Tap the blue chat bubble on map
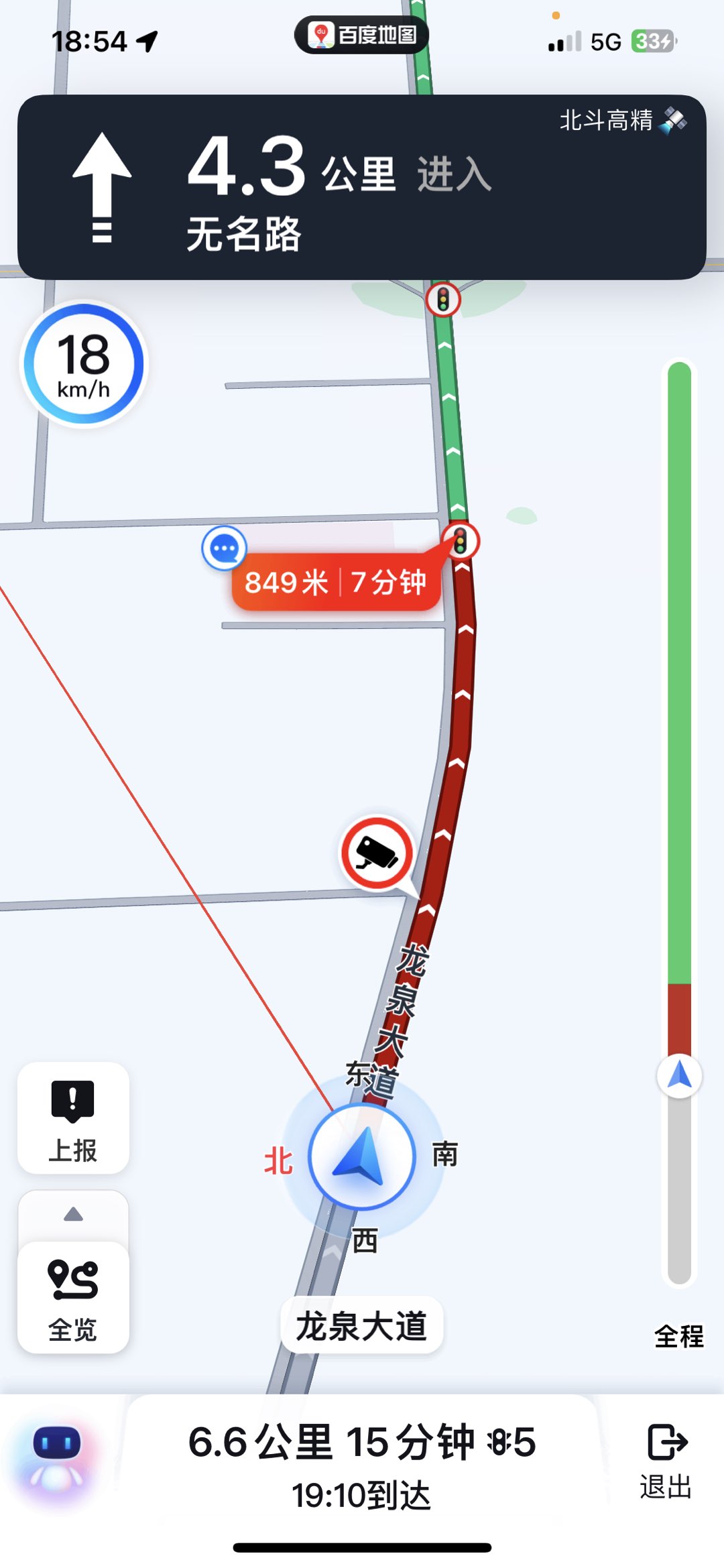The image size is (724, 1568). (x=224, y=548)
